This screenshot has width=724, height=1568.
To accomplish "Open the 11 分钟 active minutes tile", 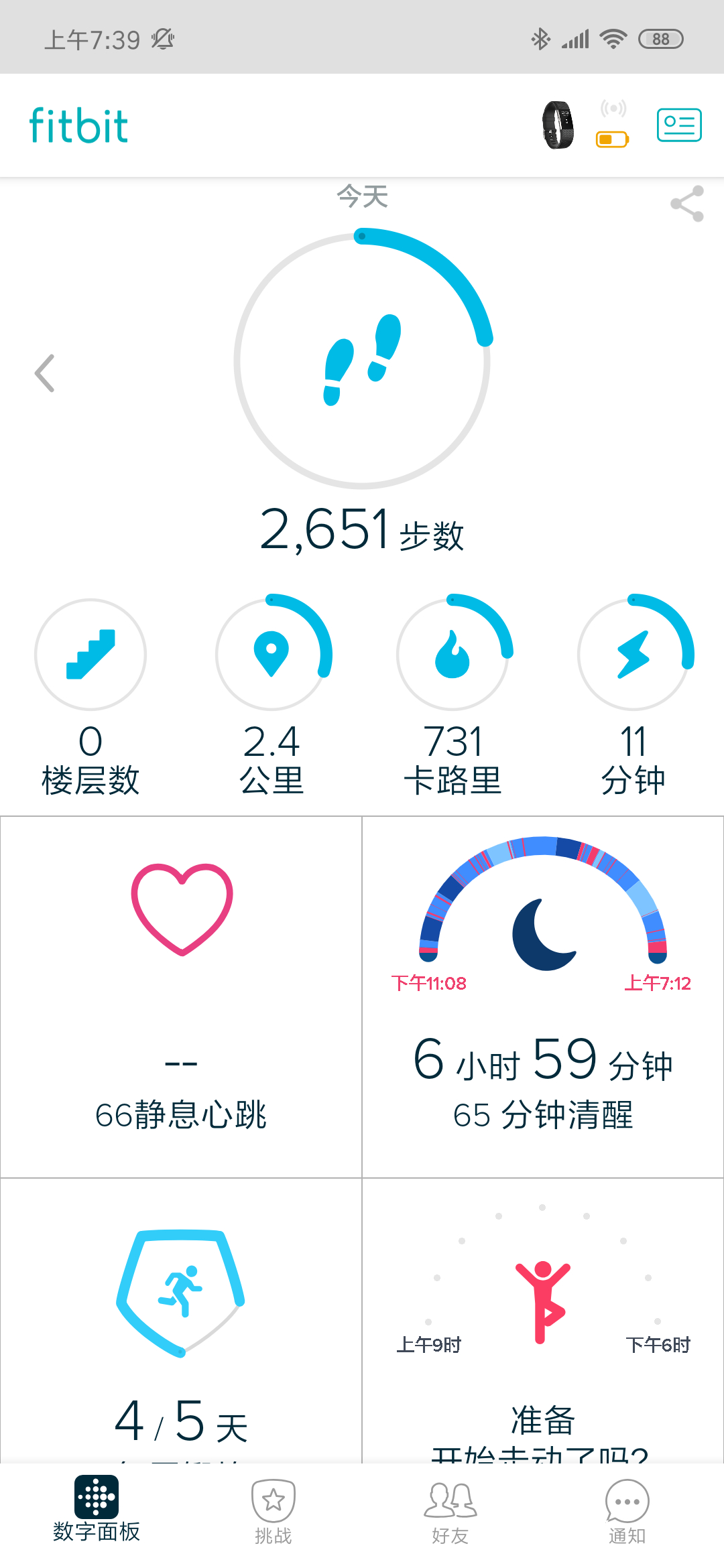I will 633,696.
